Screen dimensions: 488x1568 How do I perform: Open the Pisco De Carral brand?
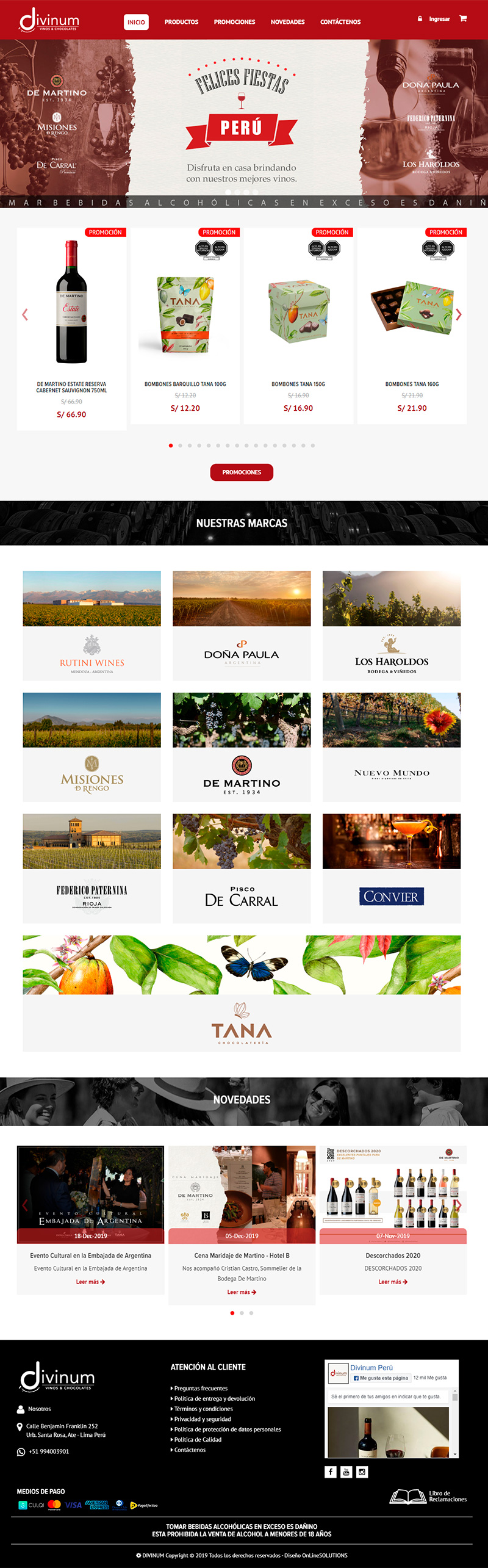(x=242, y=867)
